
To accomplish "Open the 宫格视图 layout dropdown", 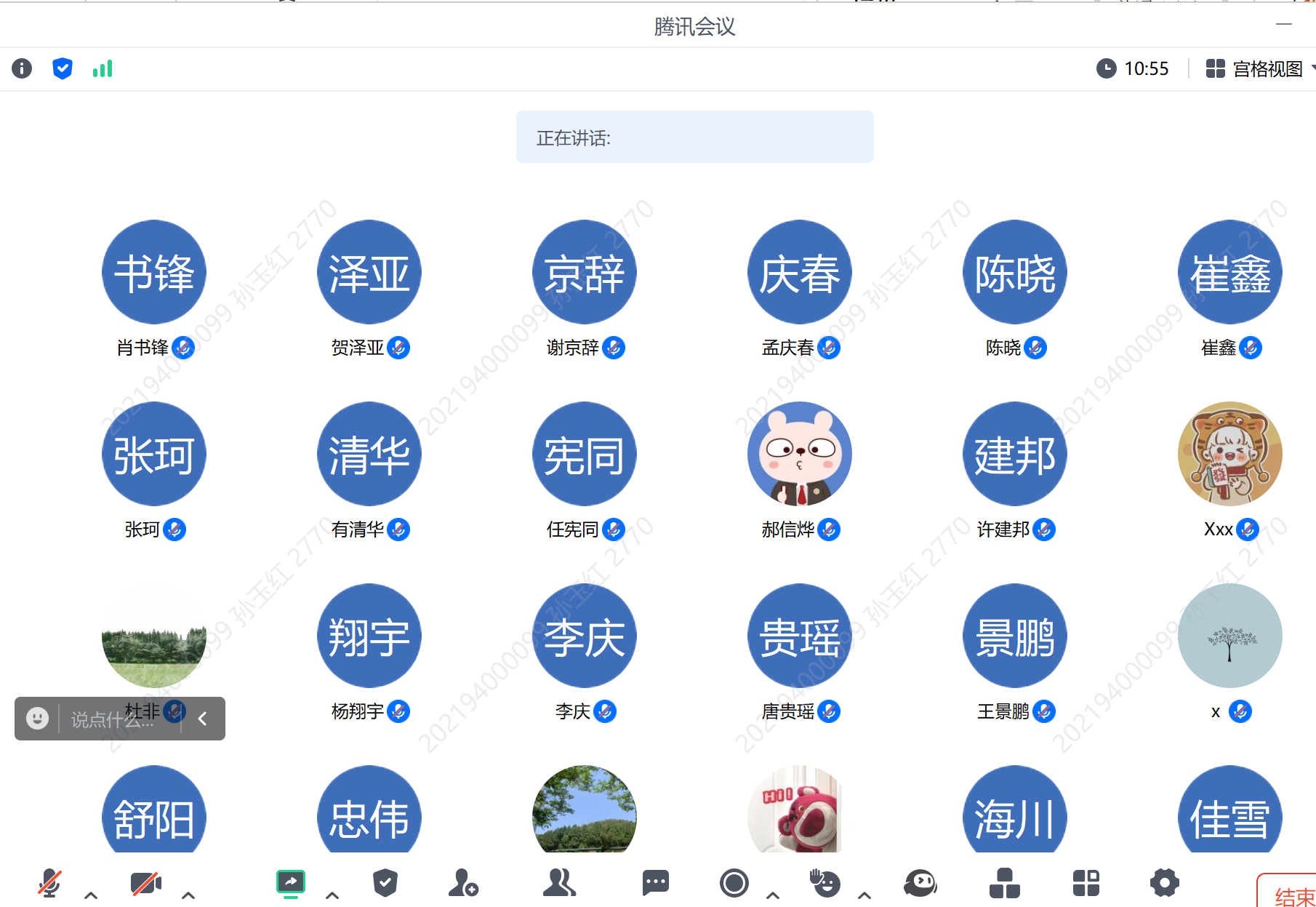I will coord(1259,68).
